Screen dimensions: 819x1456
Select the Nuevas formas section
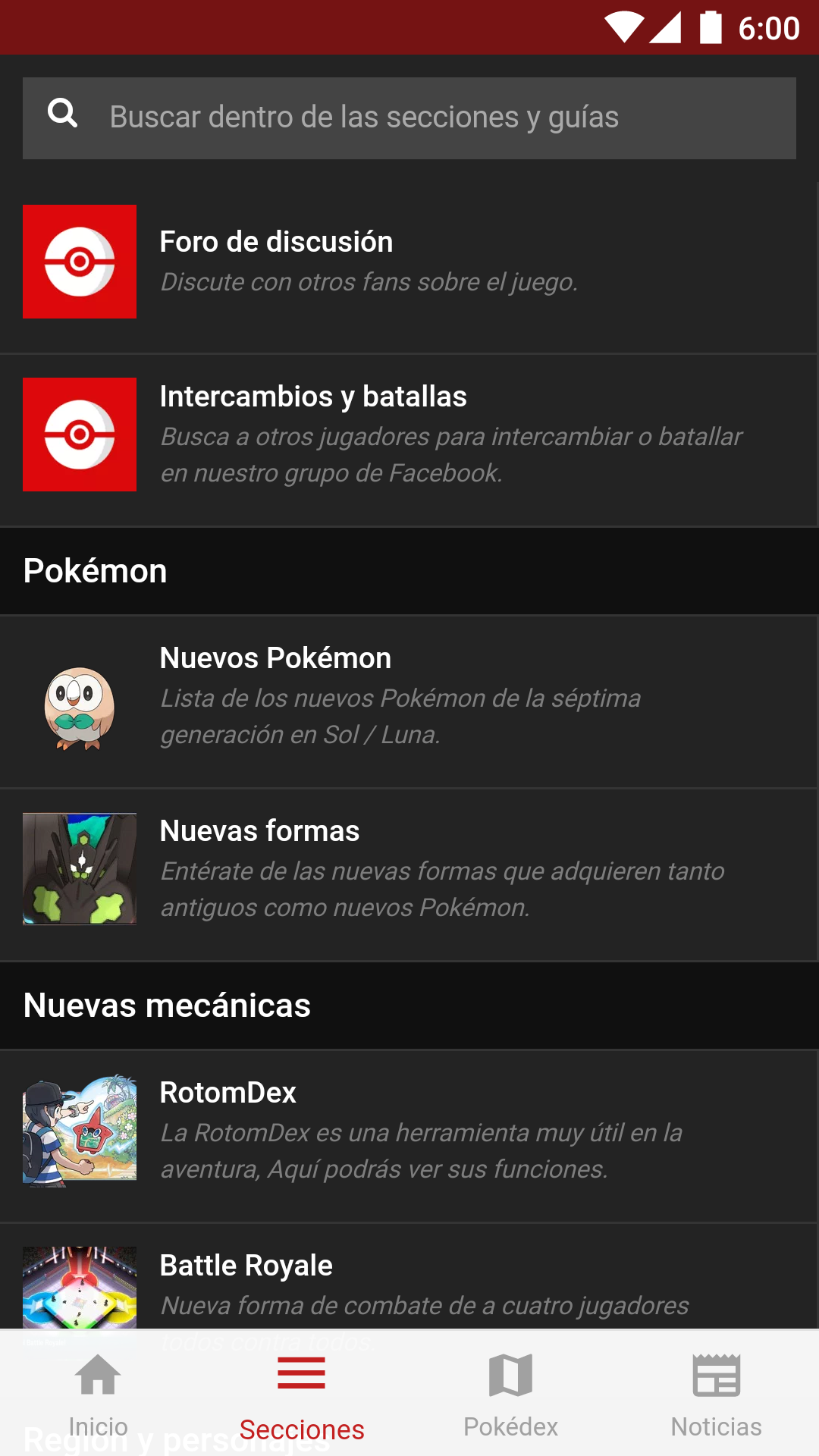point(409,869)
